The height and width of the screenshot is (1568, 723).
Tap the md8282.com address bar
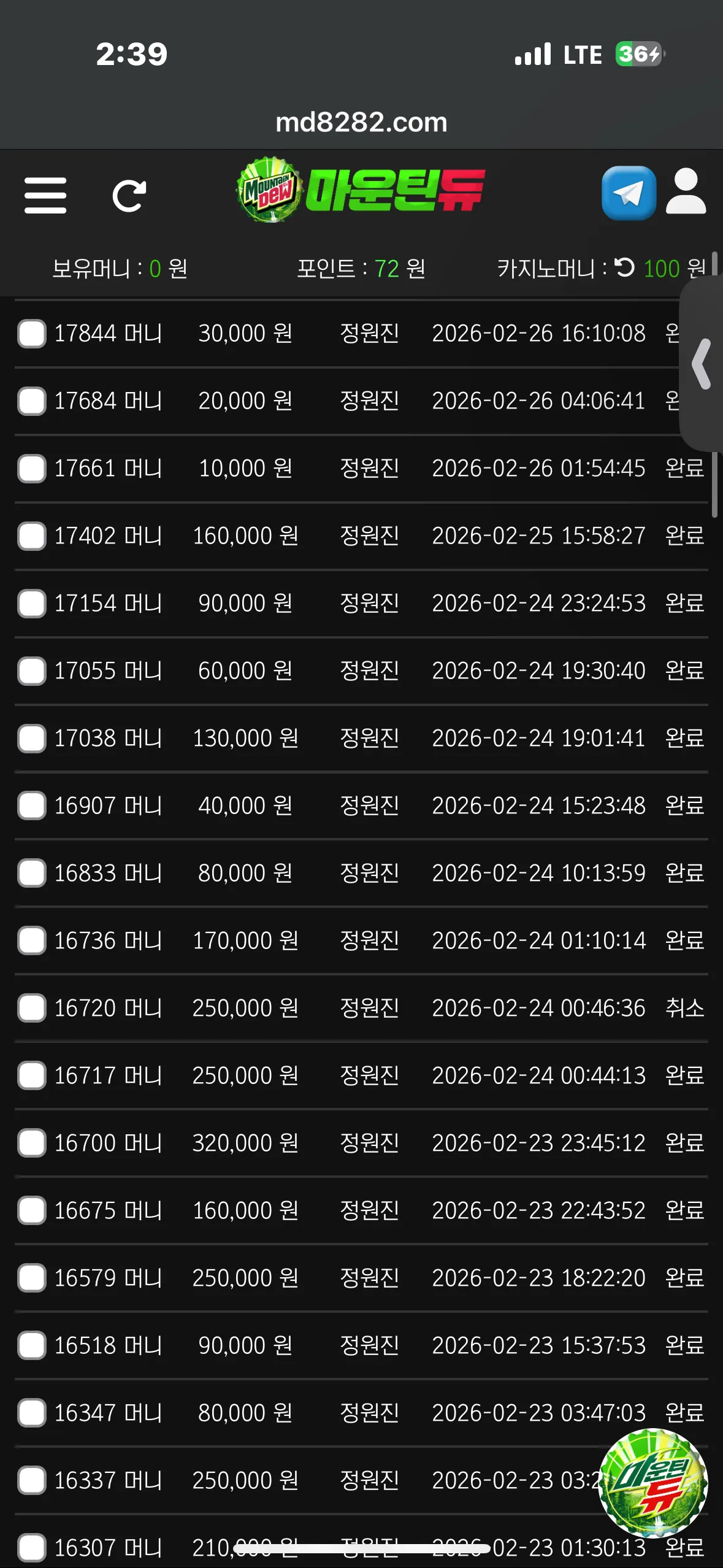pos(361,122)
